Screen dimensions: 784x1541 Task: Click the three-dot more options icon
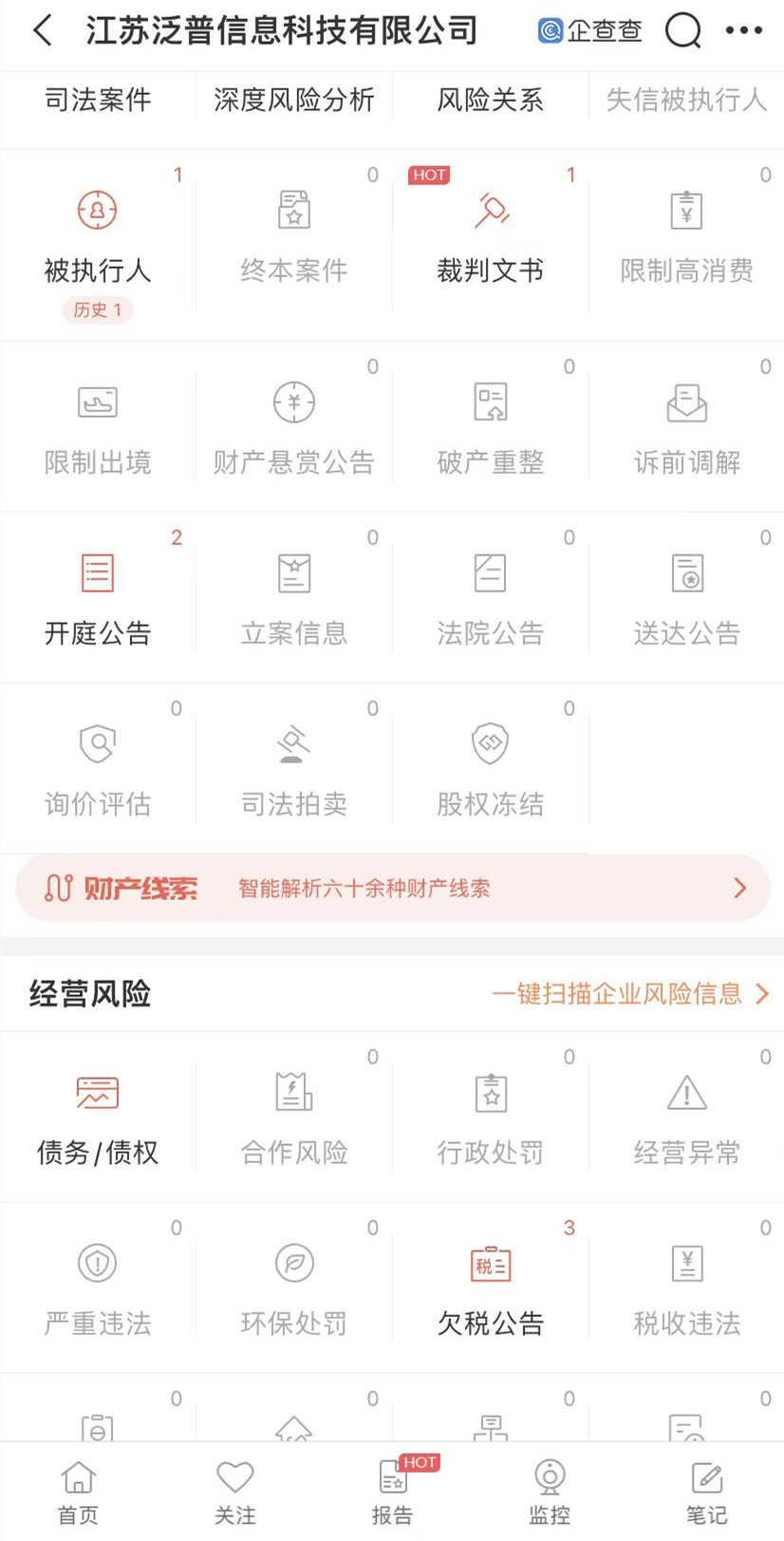(743, 30)
